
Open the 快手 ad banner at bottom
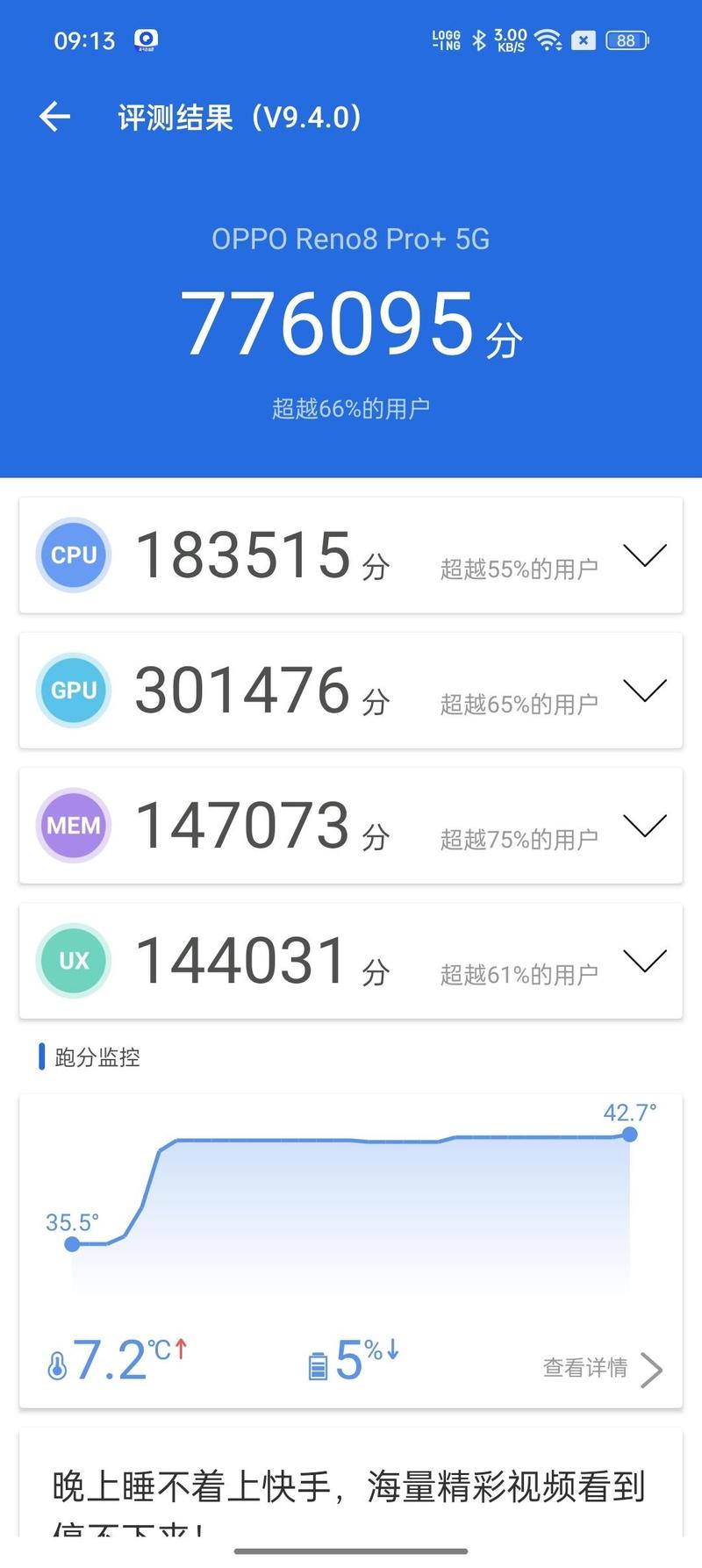click(351, 1492)
